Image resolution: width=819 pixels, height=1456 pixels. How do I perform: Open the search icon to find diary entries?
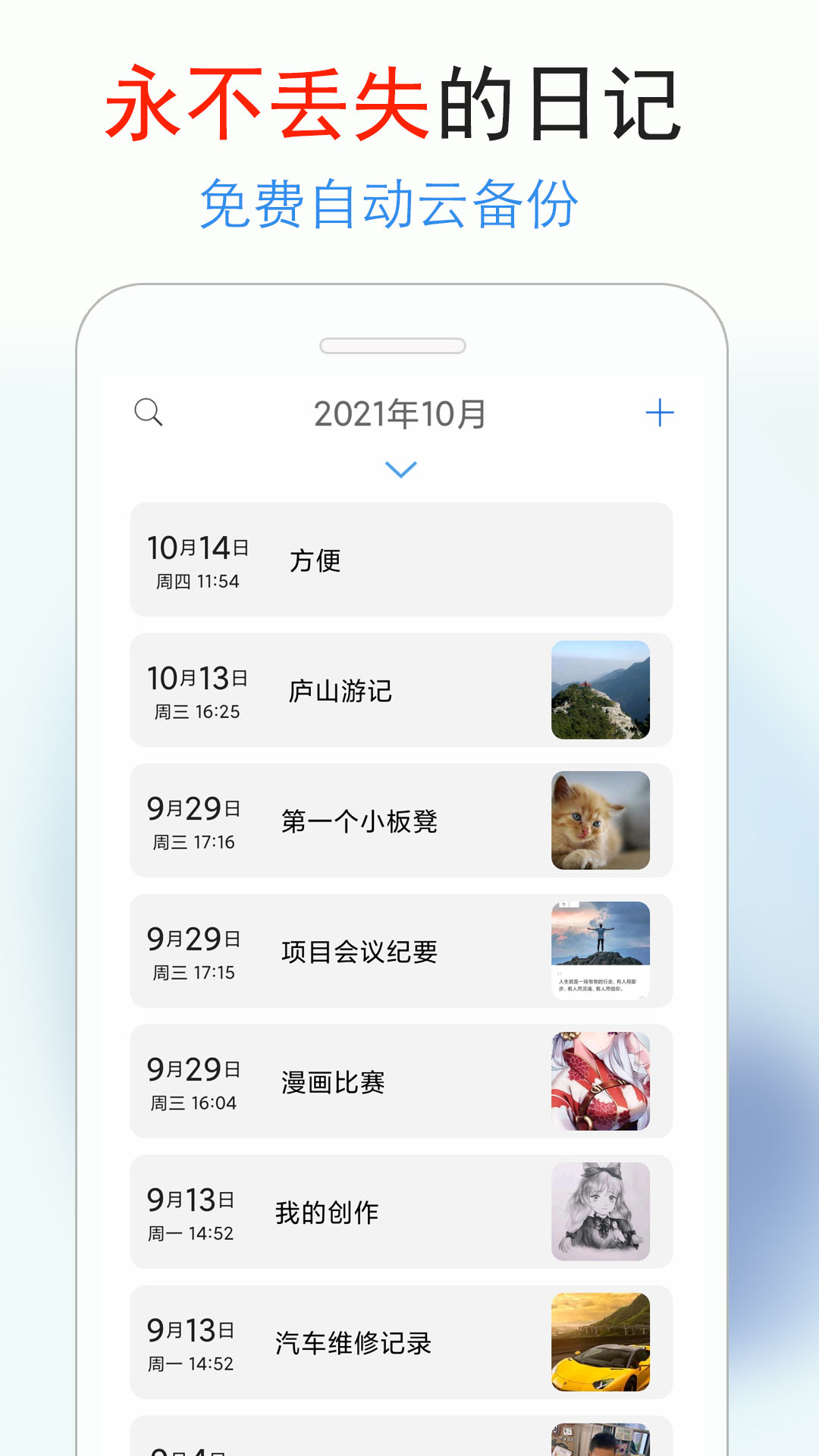[x=149, y=413]
